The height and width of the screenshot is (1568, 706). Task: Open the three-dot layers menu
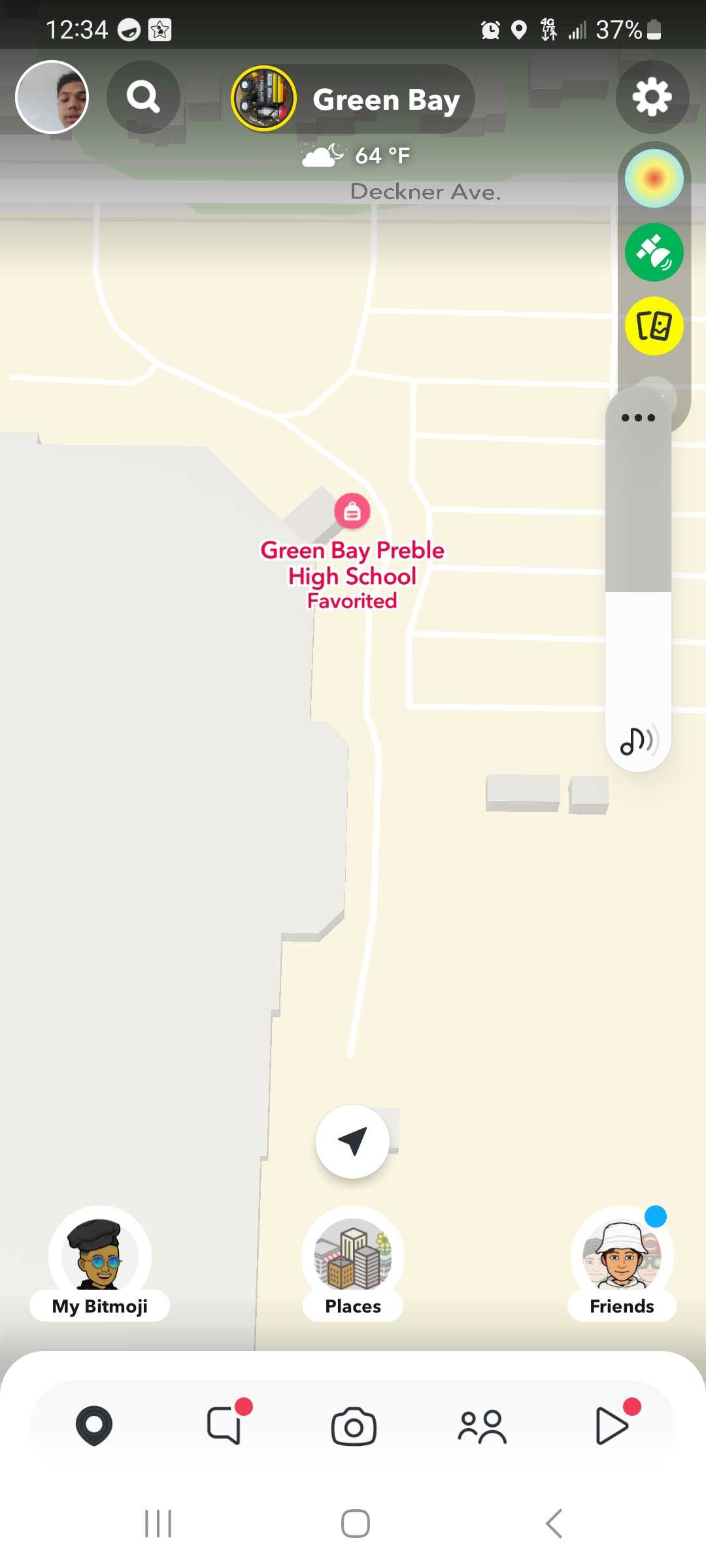638,418
